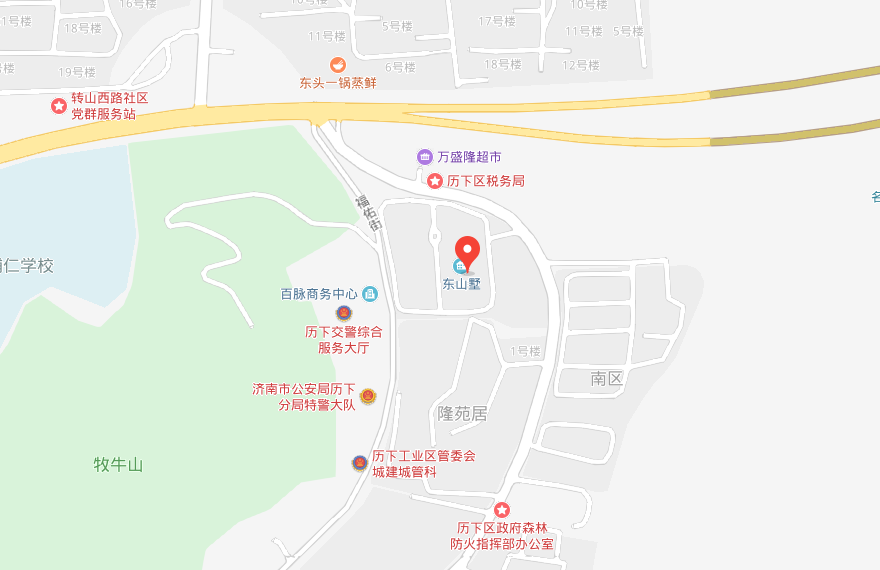
Task: Open the 历下区税务局 map marker
Action: [435, 181]
